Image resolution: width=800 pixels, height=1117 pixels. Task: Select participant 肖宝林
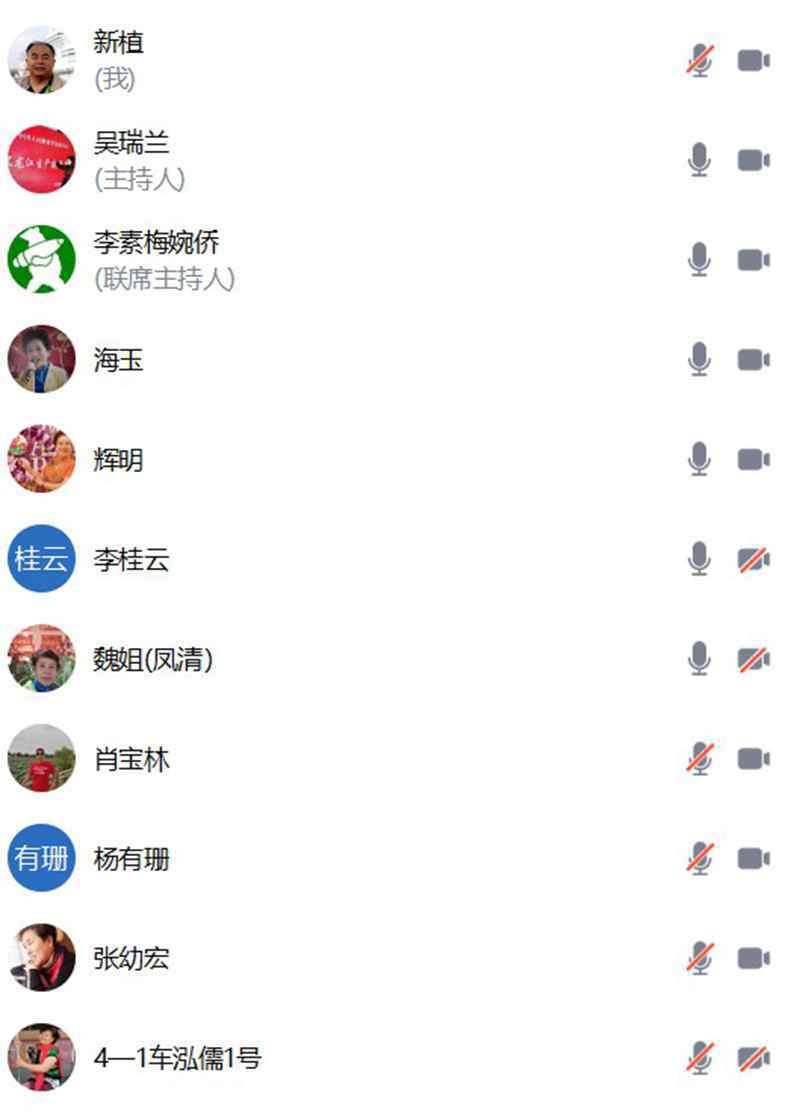(x=131, y=760)
